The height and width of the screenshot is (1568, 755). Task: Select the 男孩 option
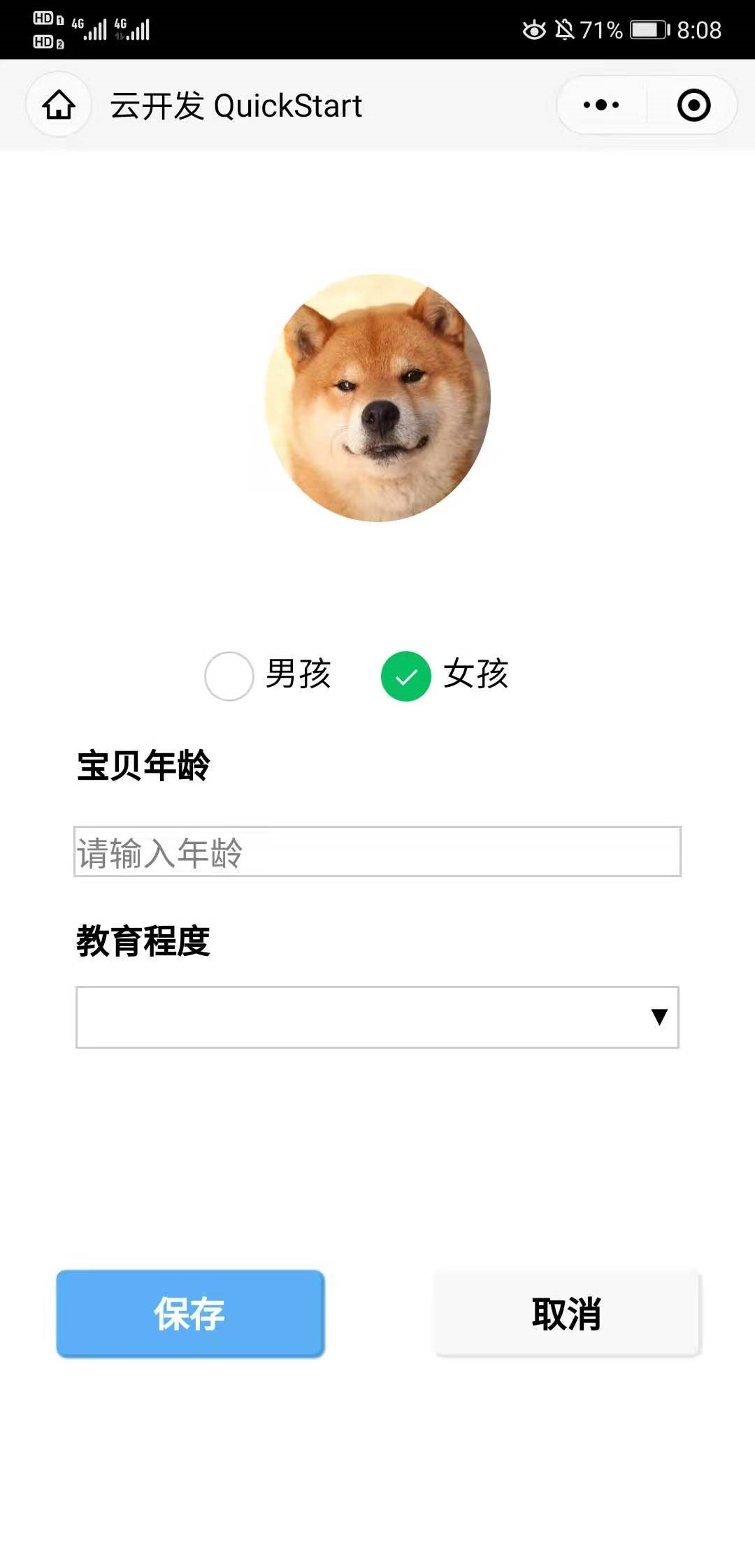229,676
